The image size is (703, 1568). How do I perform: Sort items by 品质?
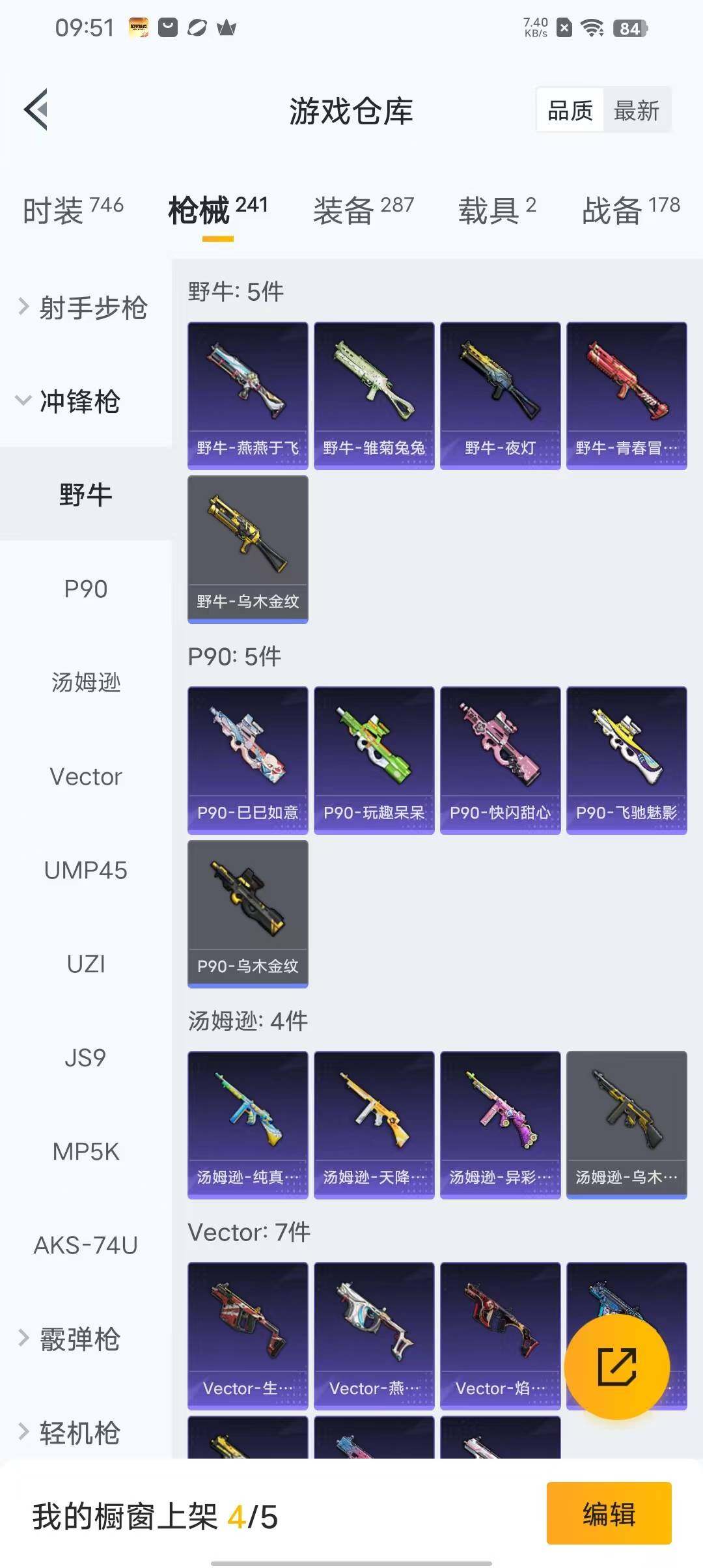(570, 110)
